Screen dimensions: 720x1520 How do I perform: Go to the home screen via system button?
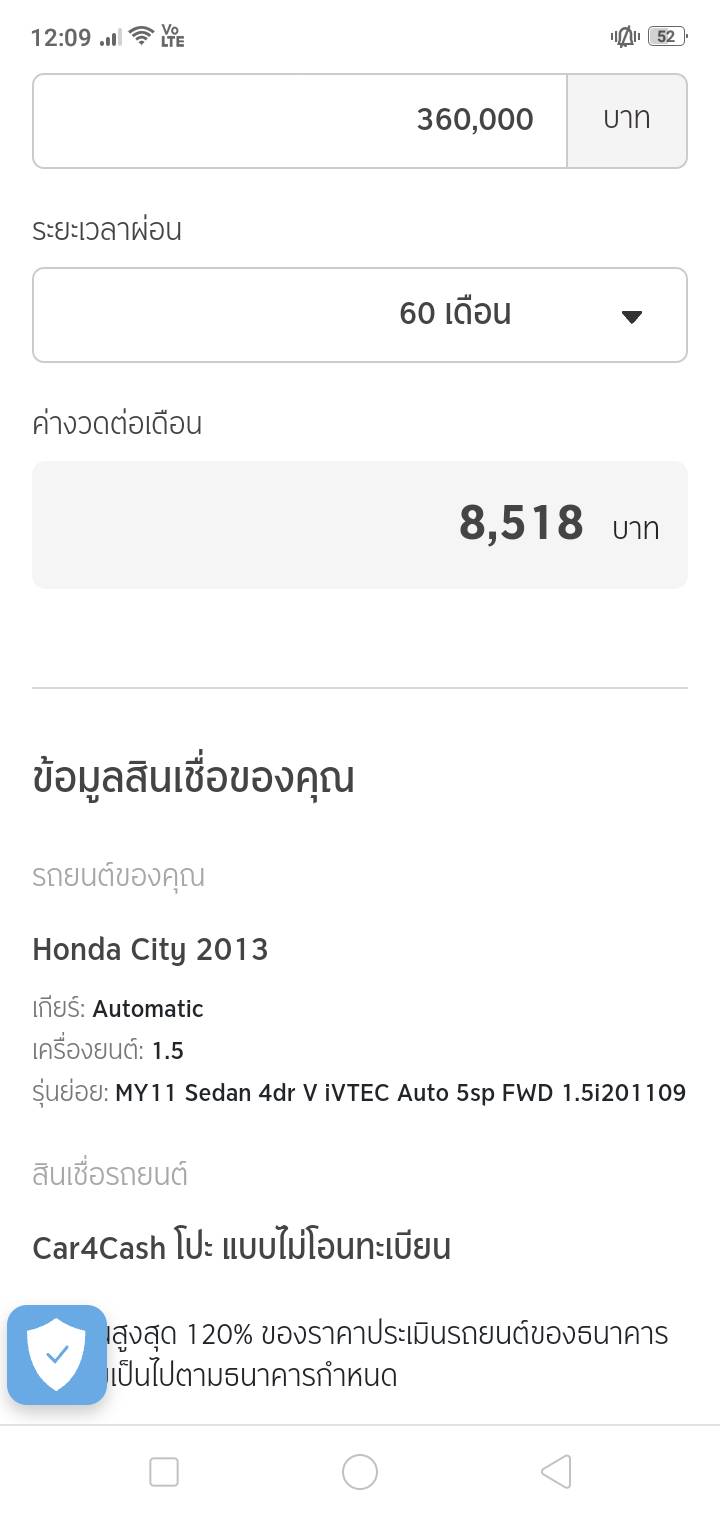click(x=360, y=1471)
